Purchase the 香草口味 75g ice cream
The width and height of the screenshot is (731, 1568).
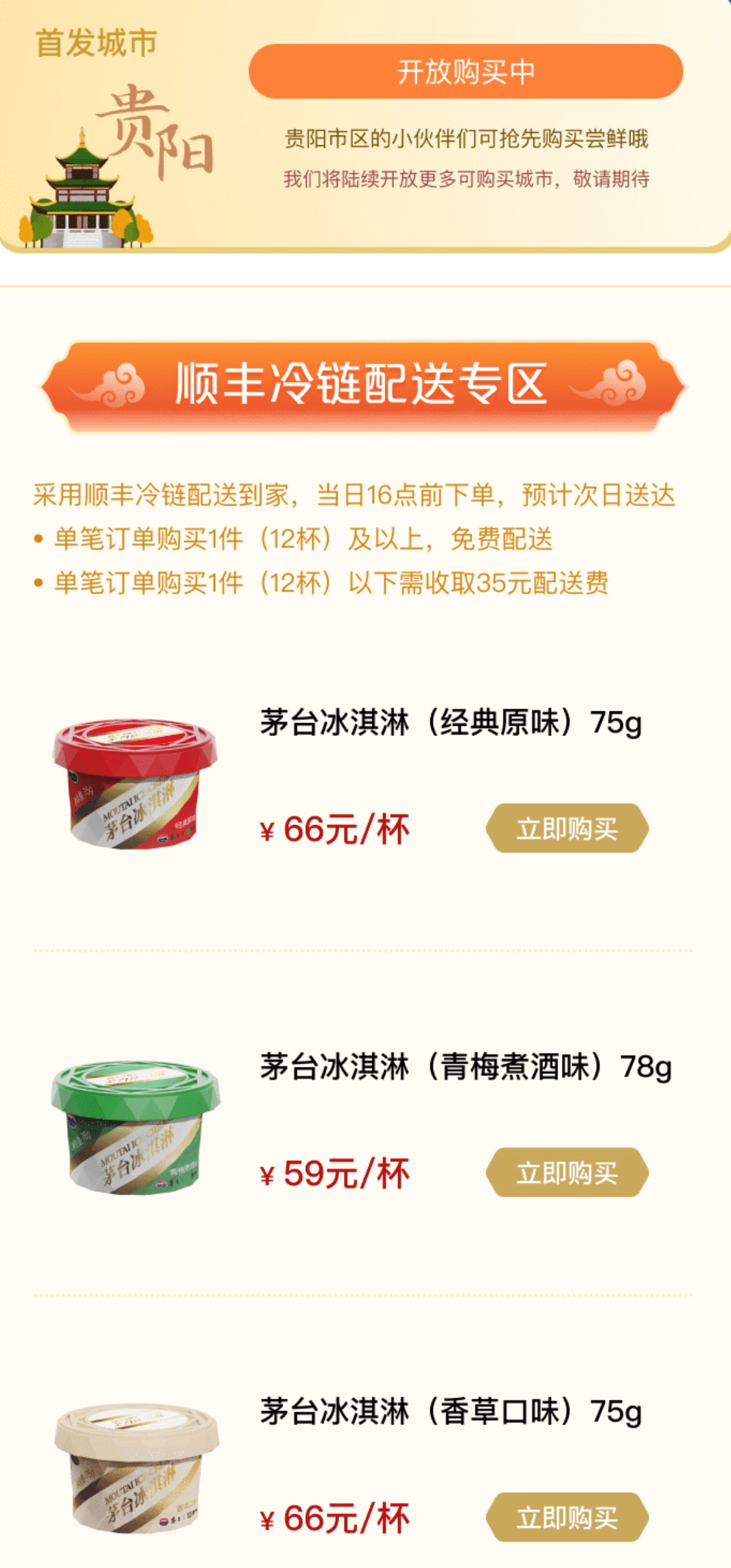pyautogui.click(x=566, y=1517)
